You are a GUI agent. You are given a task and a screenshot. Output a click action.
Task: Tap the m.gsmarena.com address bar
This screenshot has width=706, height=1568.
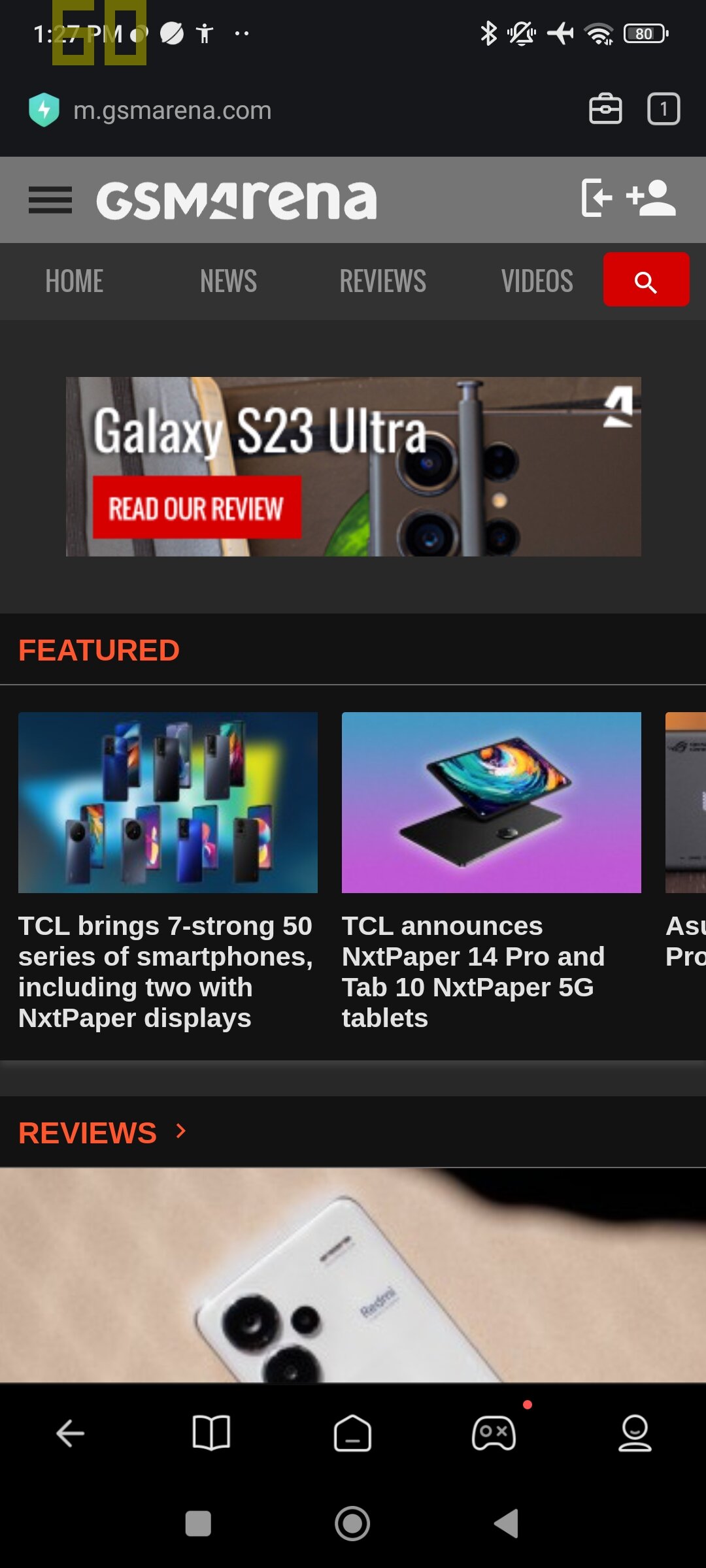click(173, 110)
